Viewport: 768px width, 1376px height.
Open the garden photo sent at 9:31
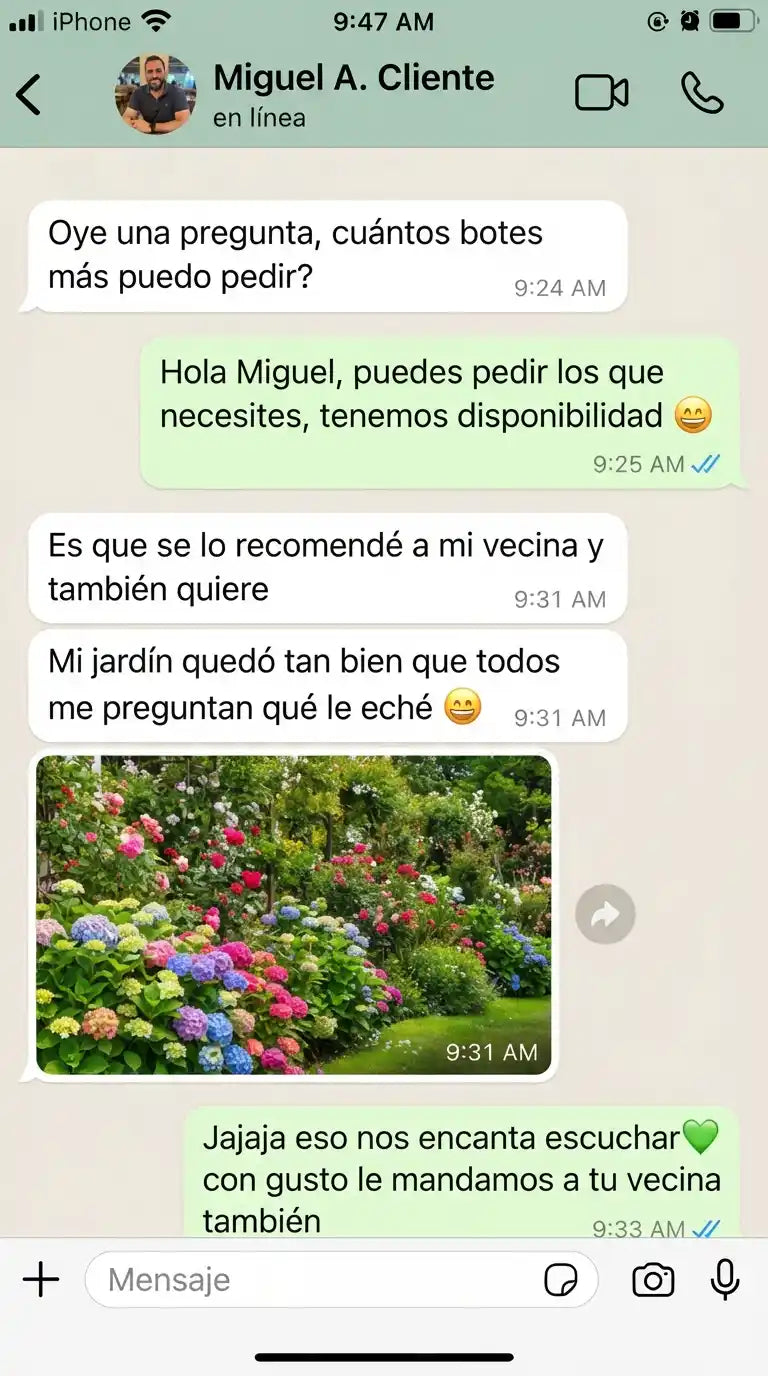(x=293, y=914)
